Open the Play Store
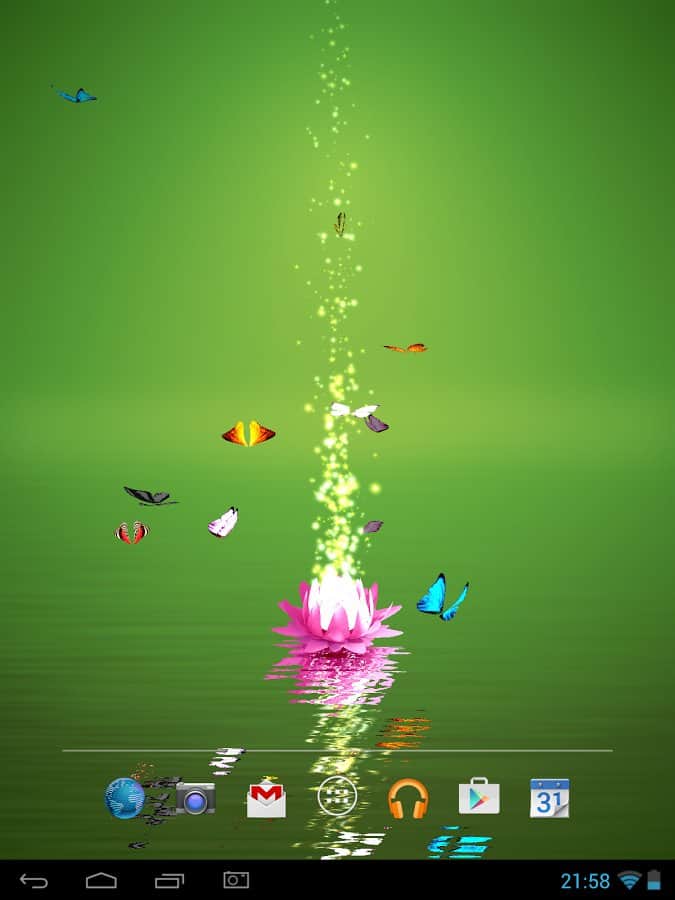This screenshot has width=675, height=900. pyautogui.click(x=478, y=797)
